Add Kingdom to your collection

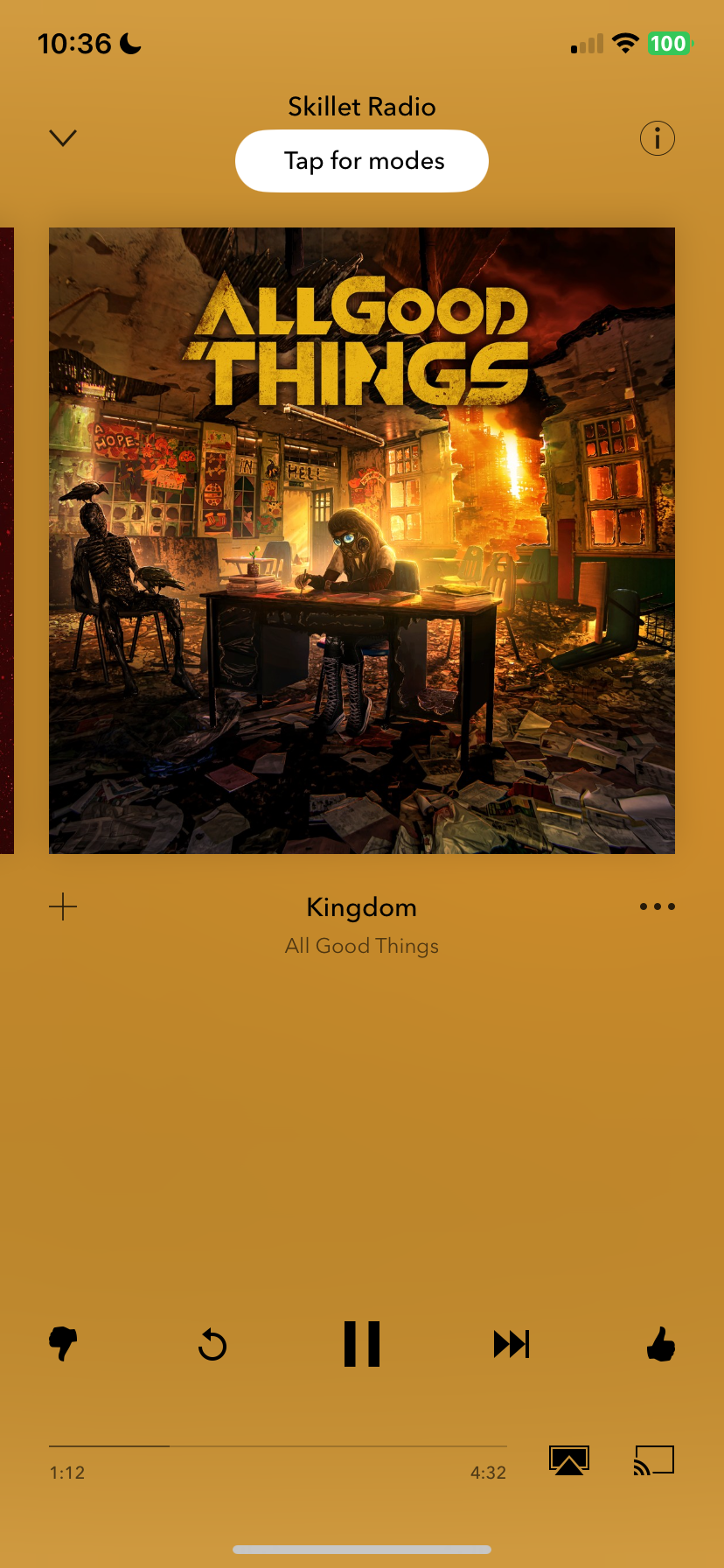point(63,906)
